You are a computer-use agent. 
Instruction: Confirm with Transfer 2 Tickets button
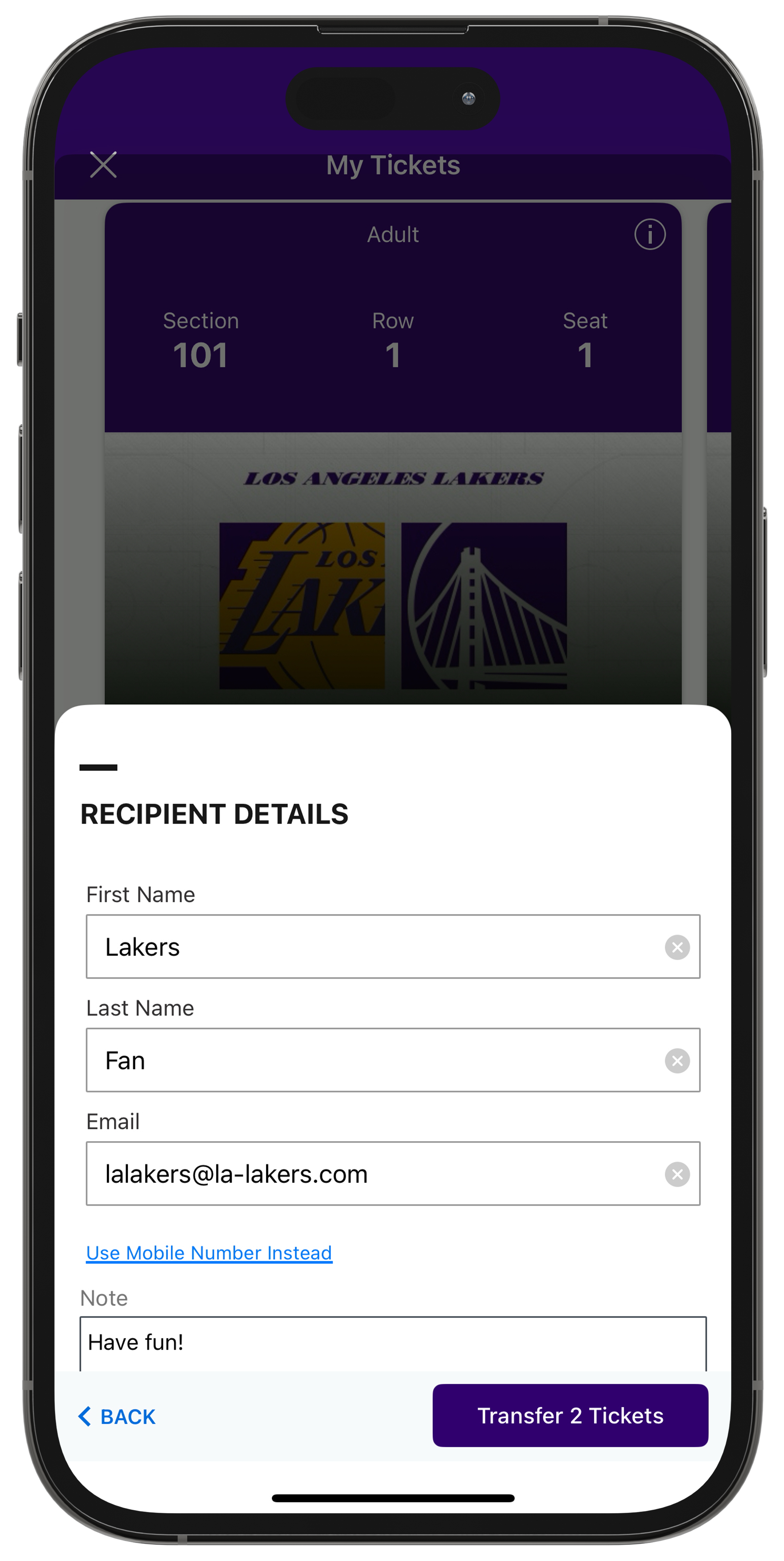click(x=569, y=1416)
